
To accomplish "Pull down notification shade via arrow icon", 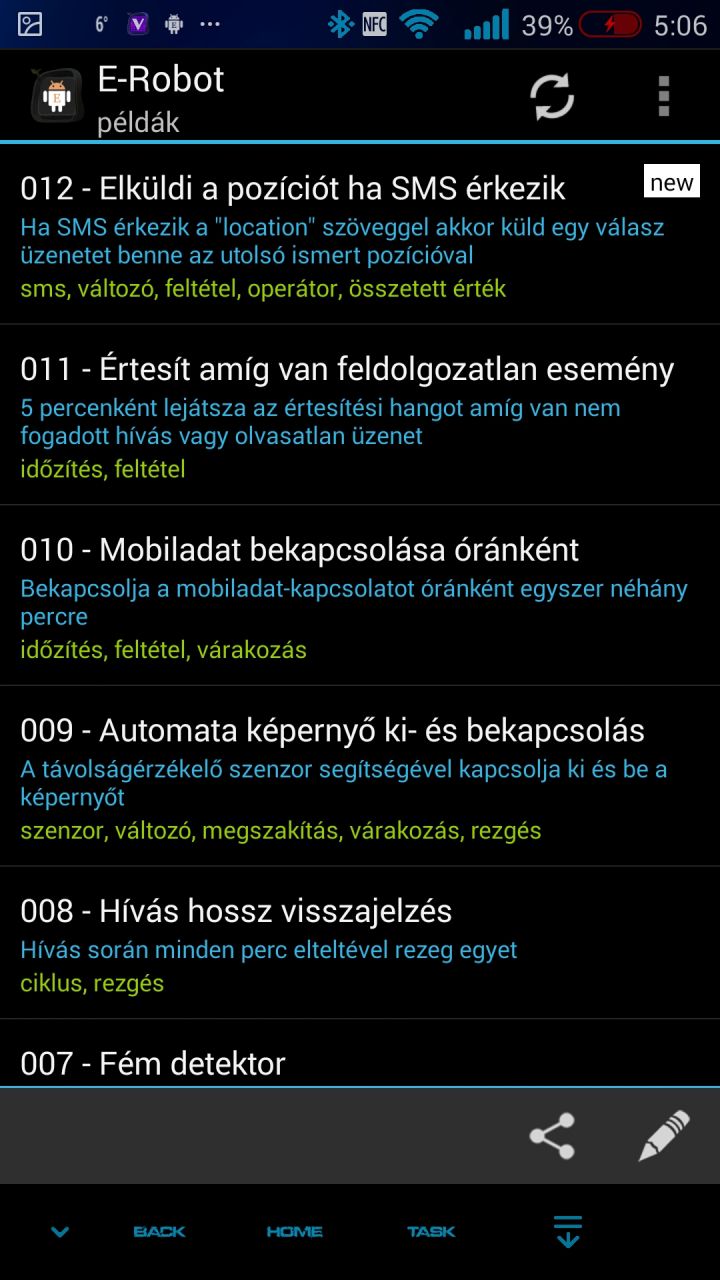I will click(567, 1232).
